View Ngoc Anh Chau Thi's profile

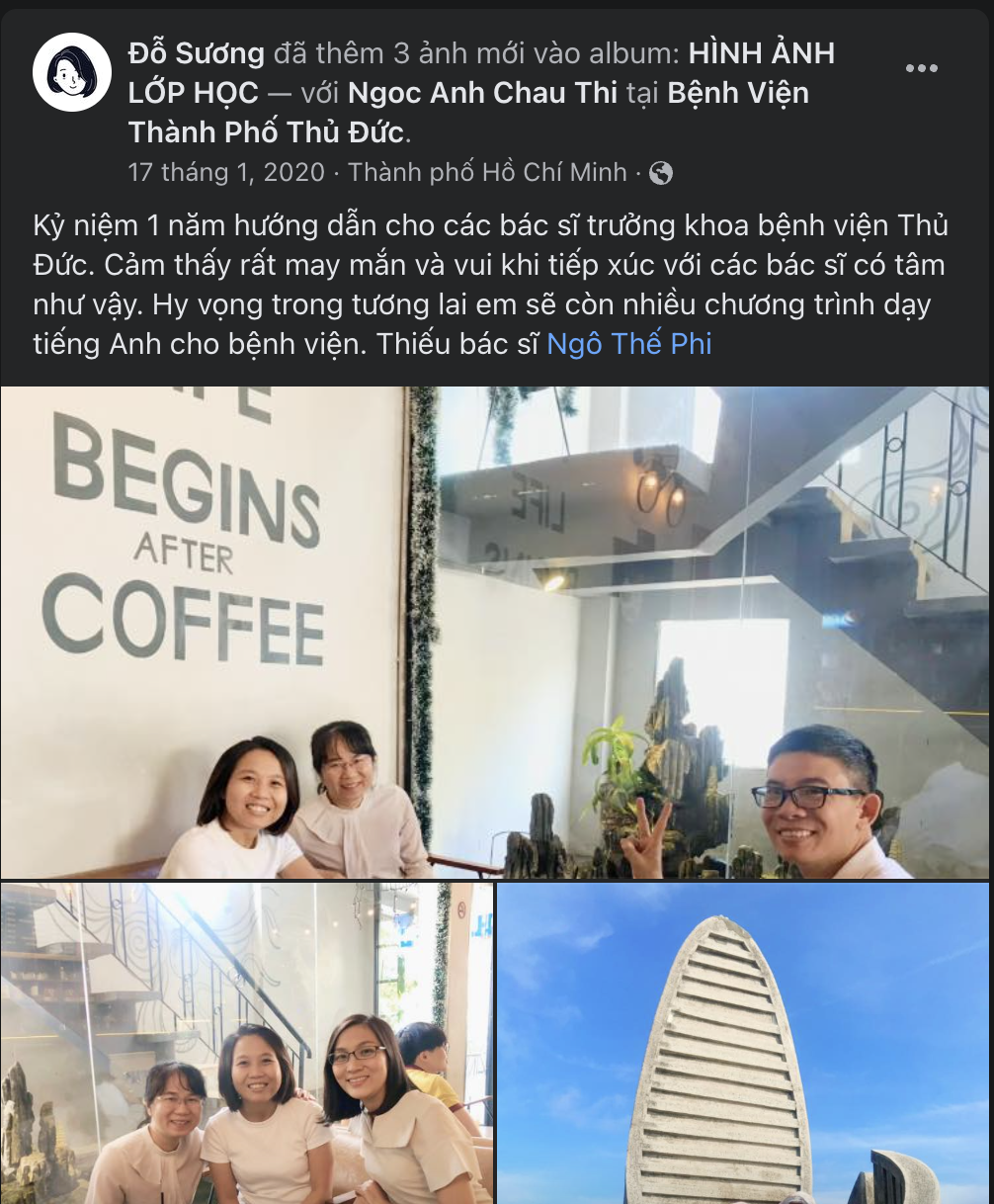point(483,93)
